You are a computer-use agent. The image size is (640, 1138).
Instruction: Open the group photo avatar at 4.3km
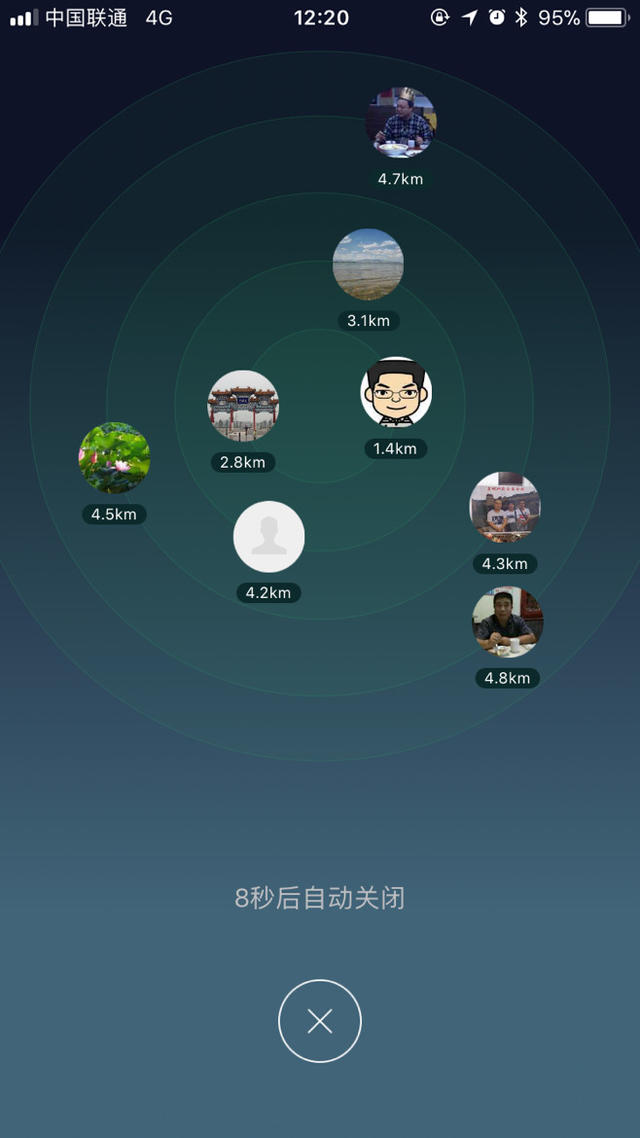click(505, 508)
